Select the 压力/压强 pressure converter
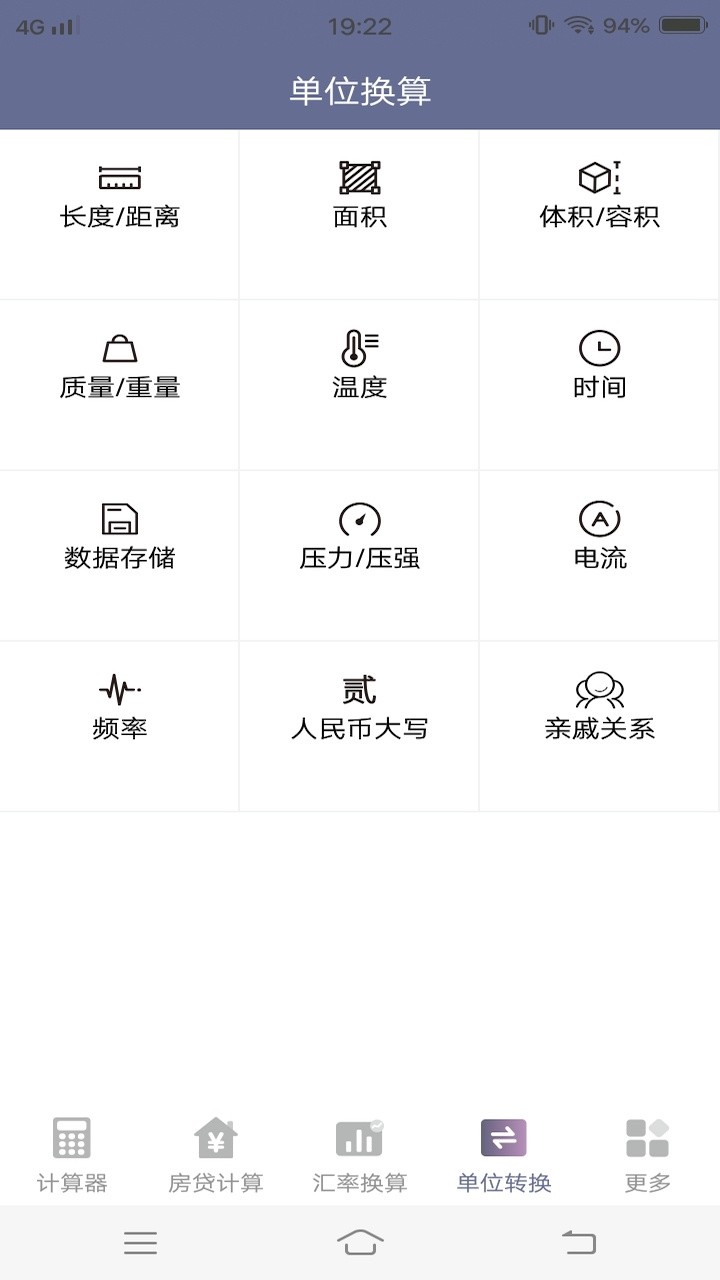 coord(359,539)
